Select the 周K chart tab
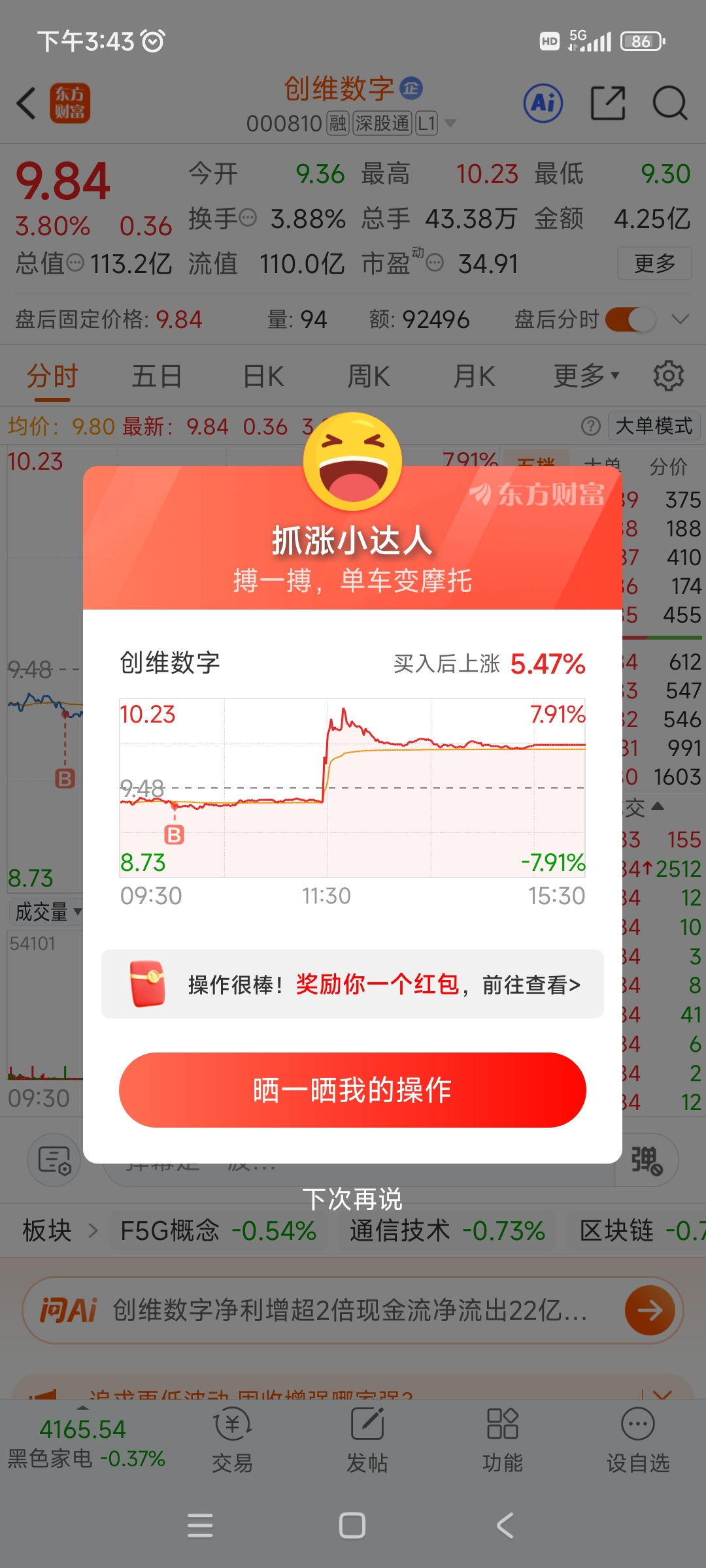 pyautogui.click(x=369, y=376)
